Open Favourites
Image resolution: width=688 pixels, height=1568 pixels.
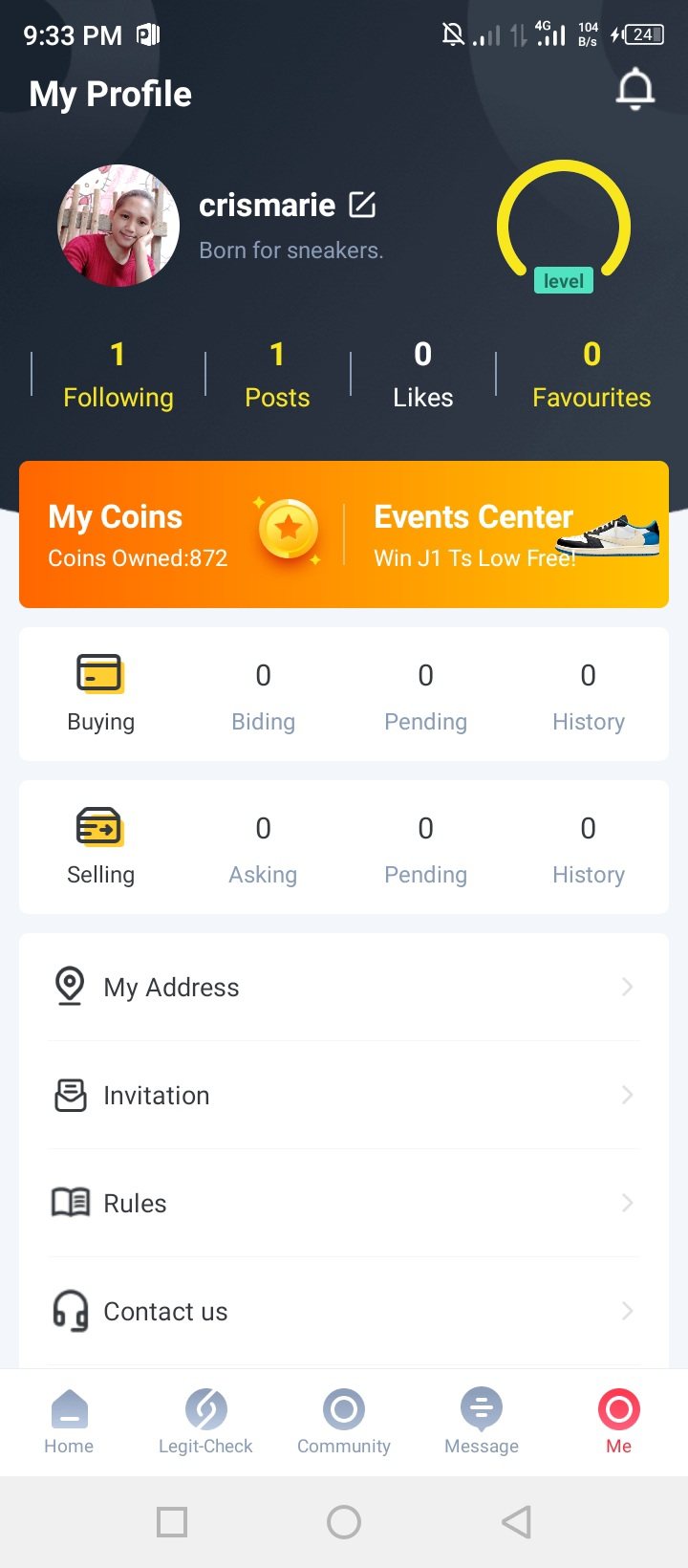591,375
